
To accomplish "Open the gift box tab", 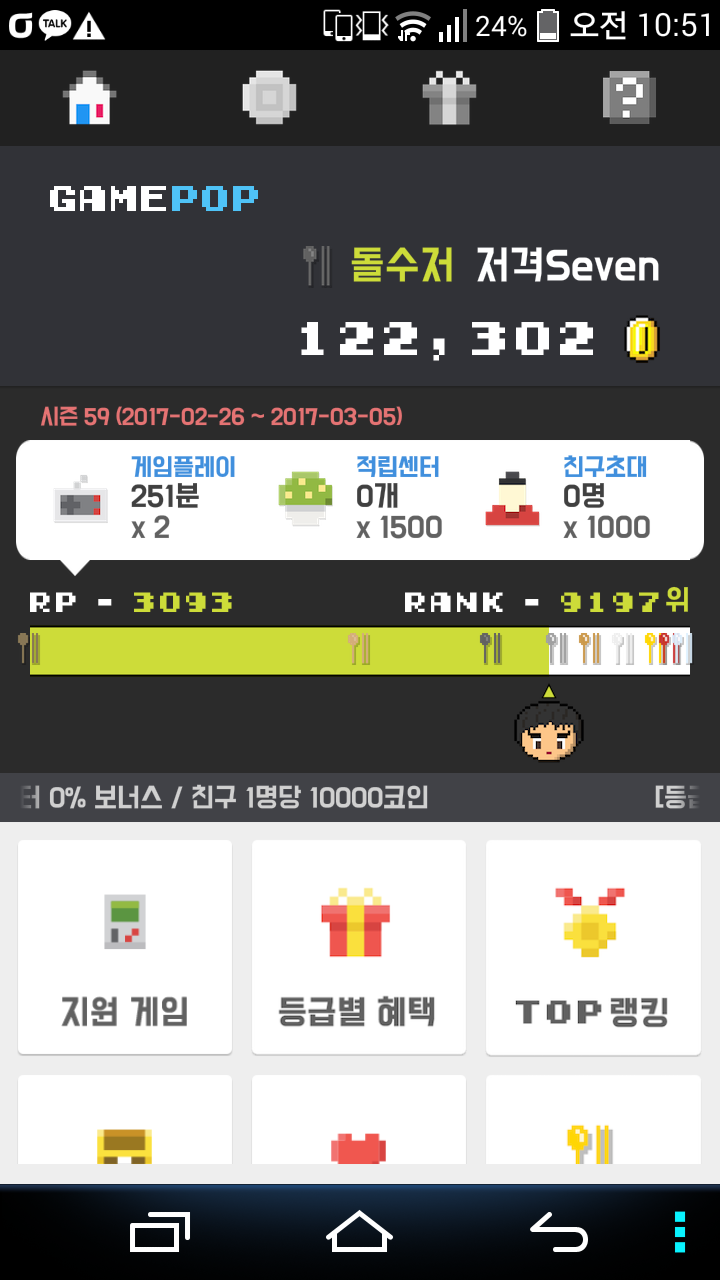I will tap(449, 98).
